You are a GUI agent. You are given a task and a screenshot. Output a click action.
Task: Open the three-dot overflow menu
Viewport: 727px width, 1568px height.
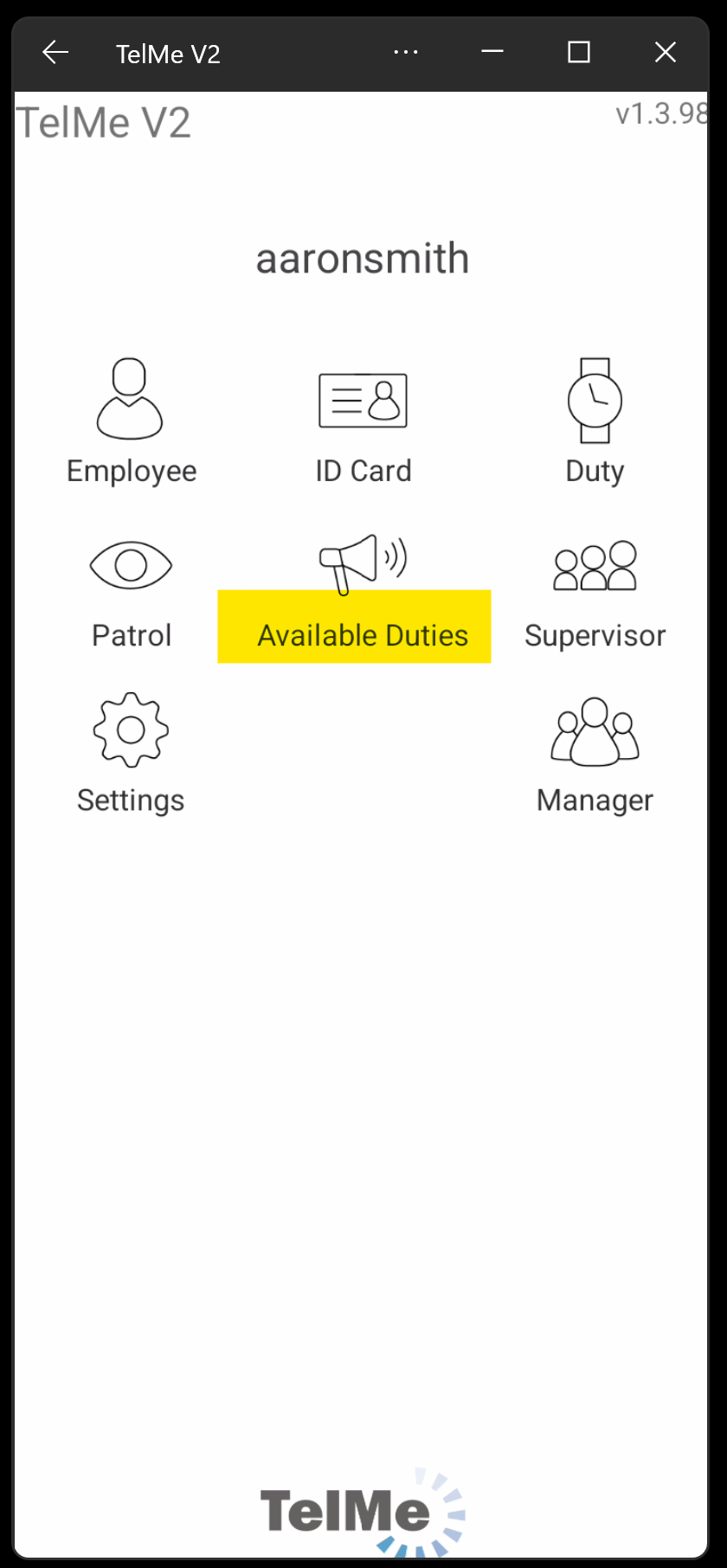click(x=406, y=53)
